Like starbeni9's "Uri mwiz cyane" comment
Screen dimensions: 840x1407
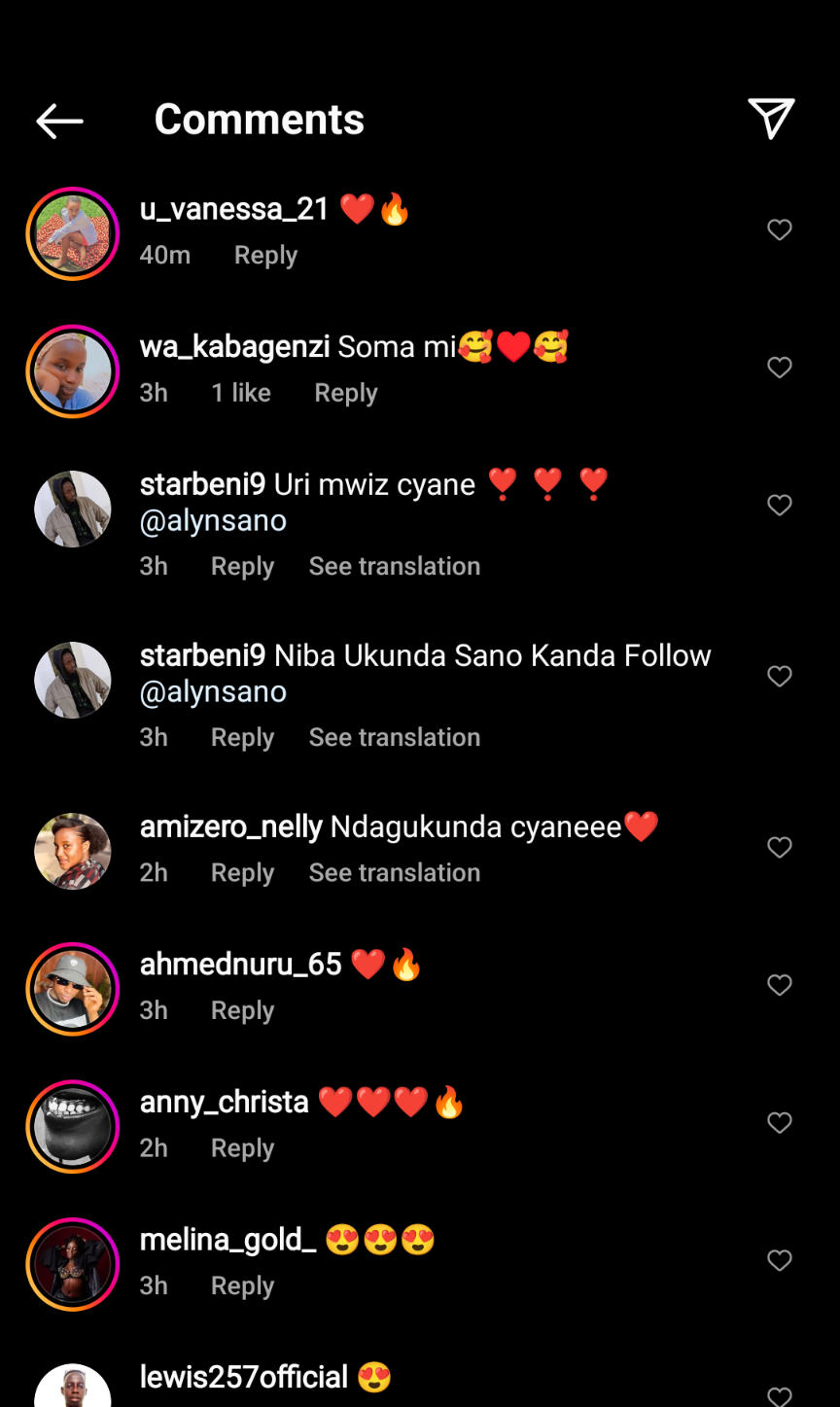pos(779,505)
